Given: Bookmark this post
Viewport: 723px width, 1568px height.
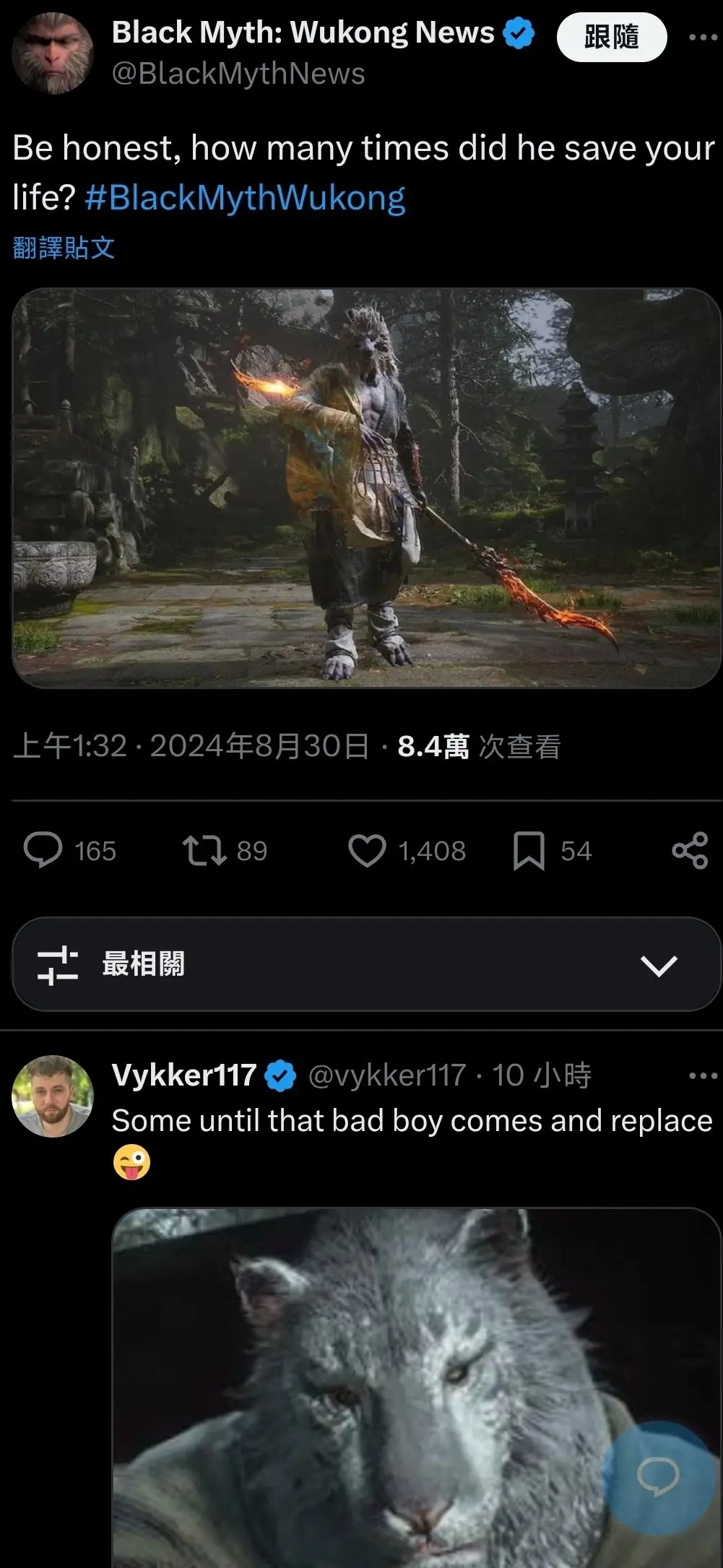Looking at the screenshot, I should [529, 850].
